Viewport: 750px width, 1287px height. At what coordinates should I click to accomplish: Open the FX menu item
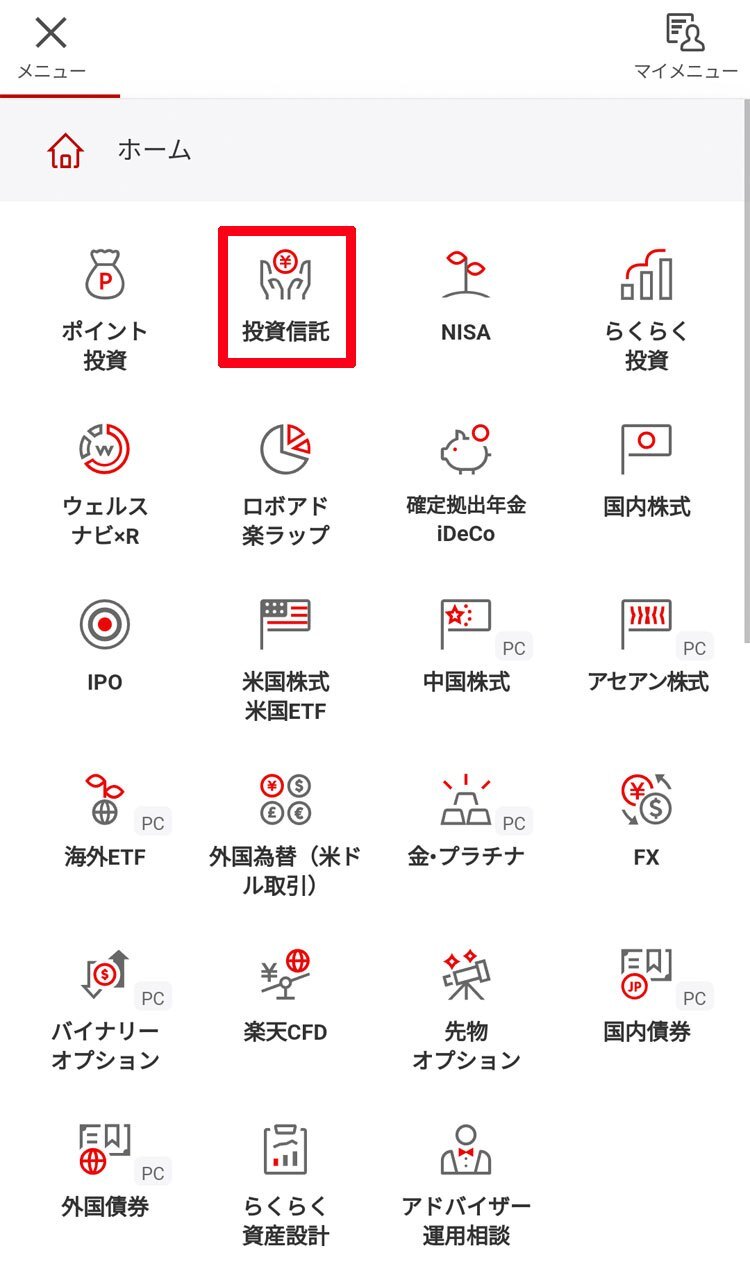tap(647, 822)
